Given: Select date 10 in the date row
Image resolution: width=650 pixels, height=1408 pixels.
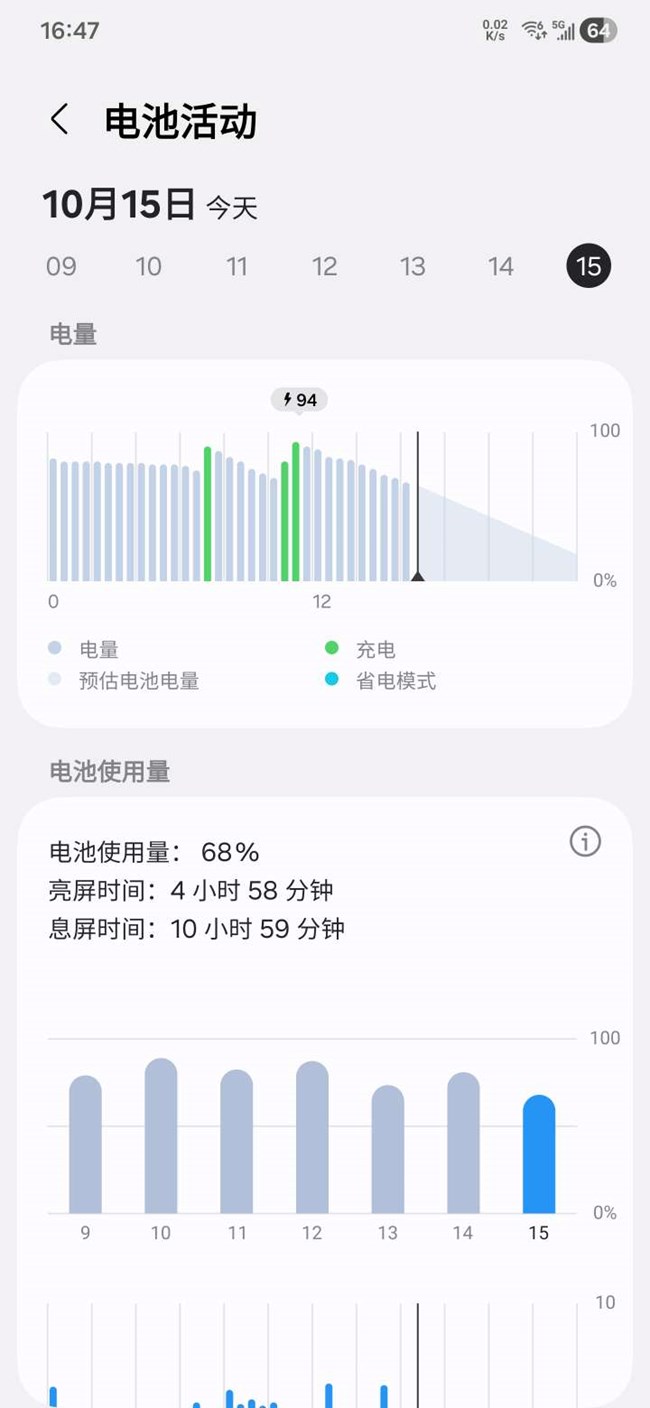Looking at the screenshot, I should (x=148, y=266).
